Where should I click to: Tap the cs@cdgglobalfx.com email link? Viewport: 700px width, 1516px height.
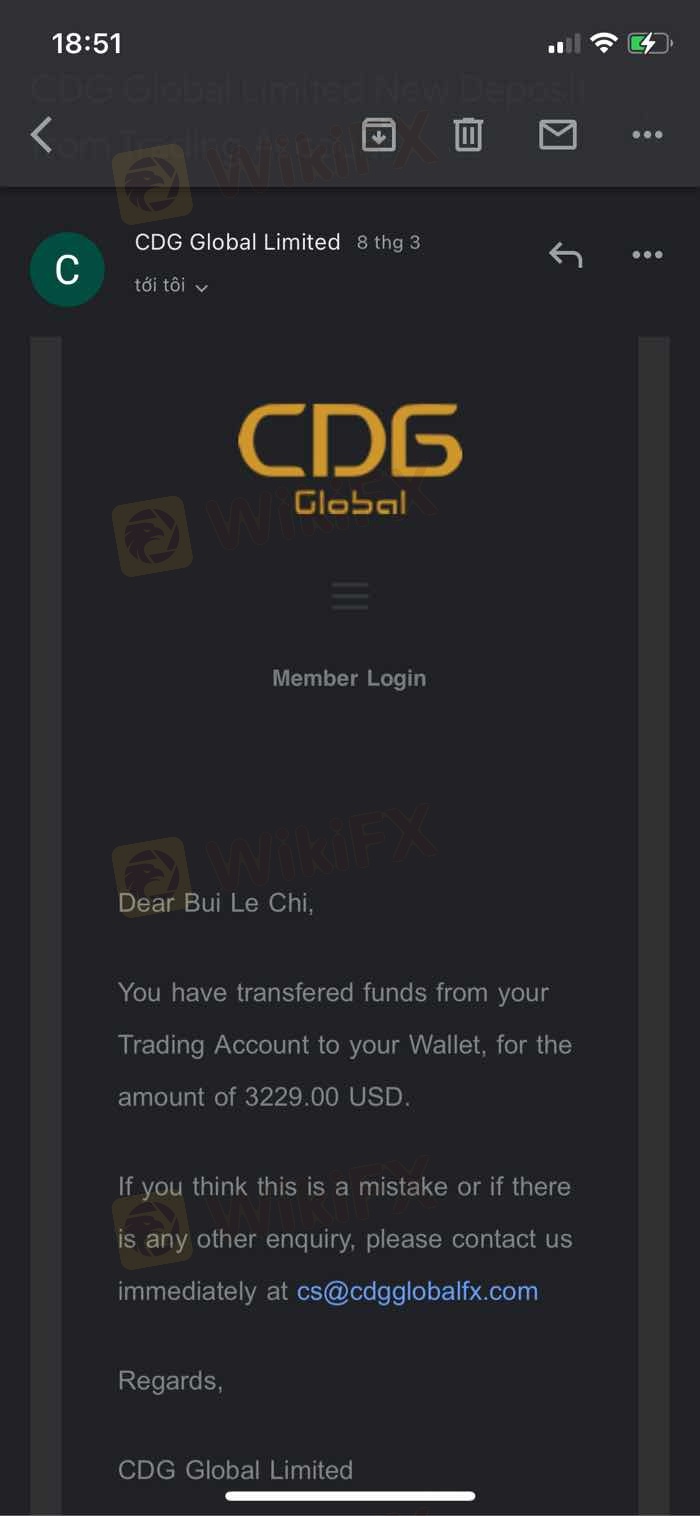417,1291
